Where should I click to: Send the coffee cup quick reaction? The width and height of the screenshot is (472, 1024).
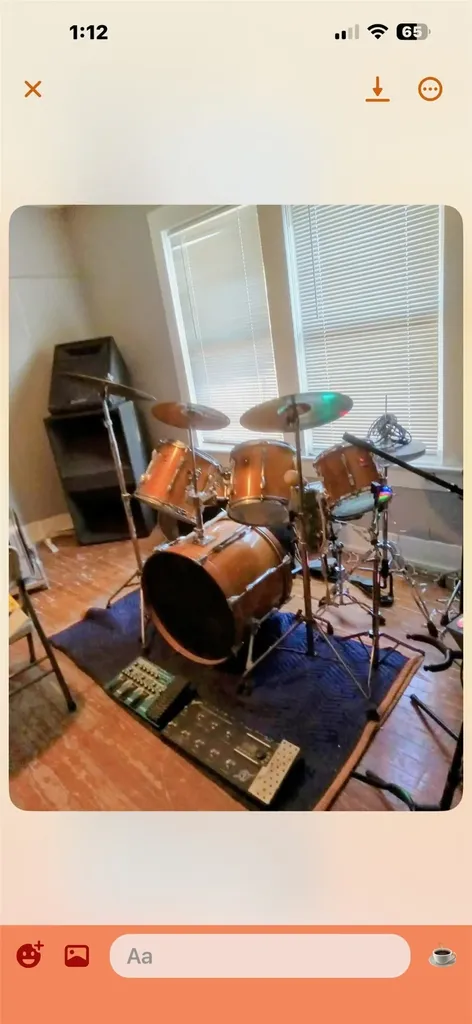443,956
